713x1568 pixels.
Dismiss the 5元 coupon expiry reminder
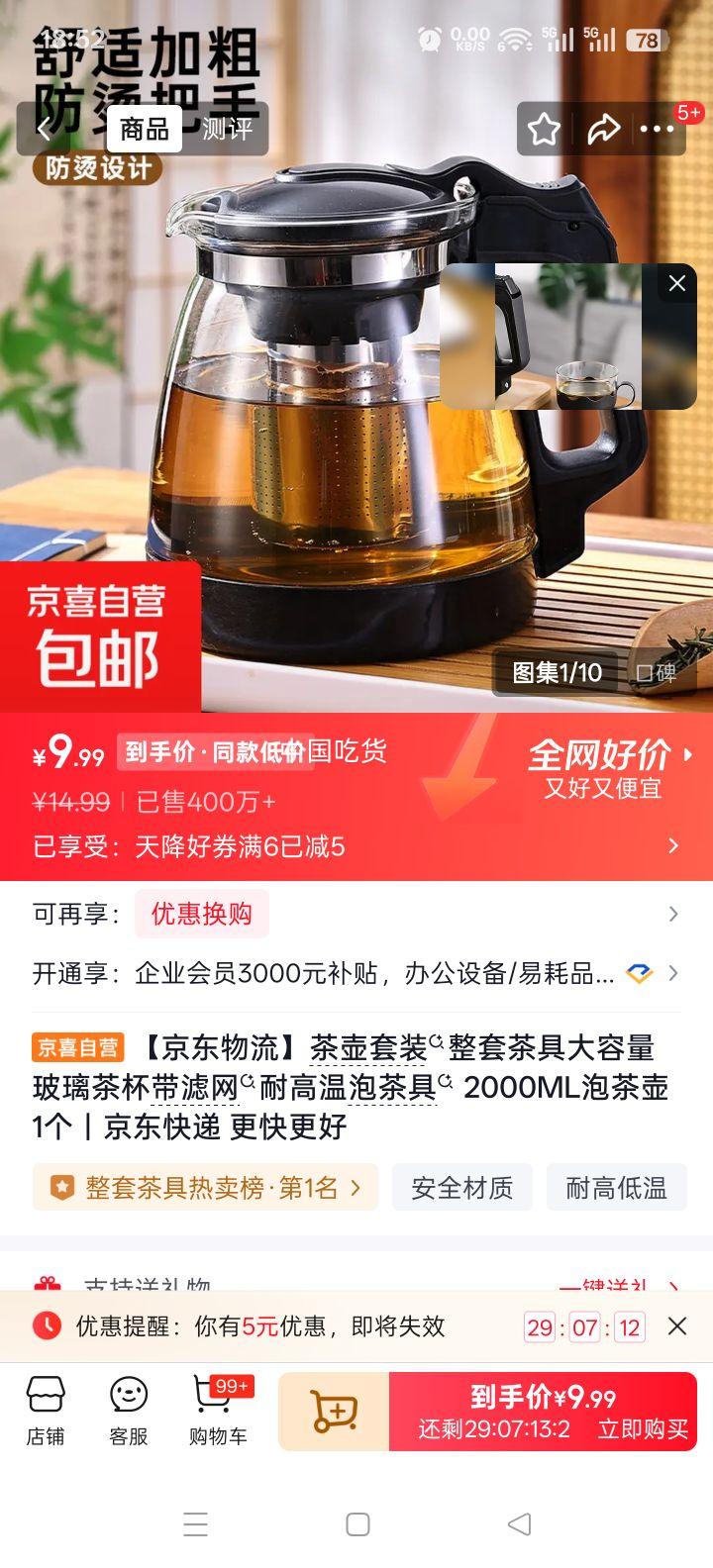(677, 1325)
